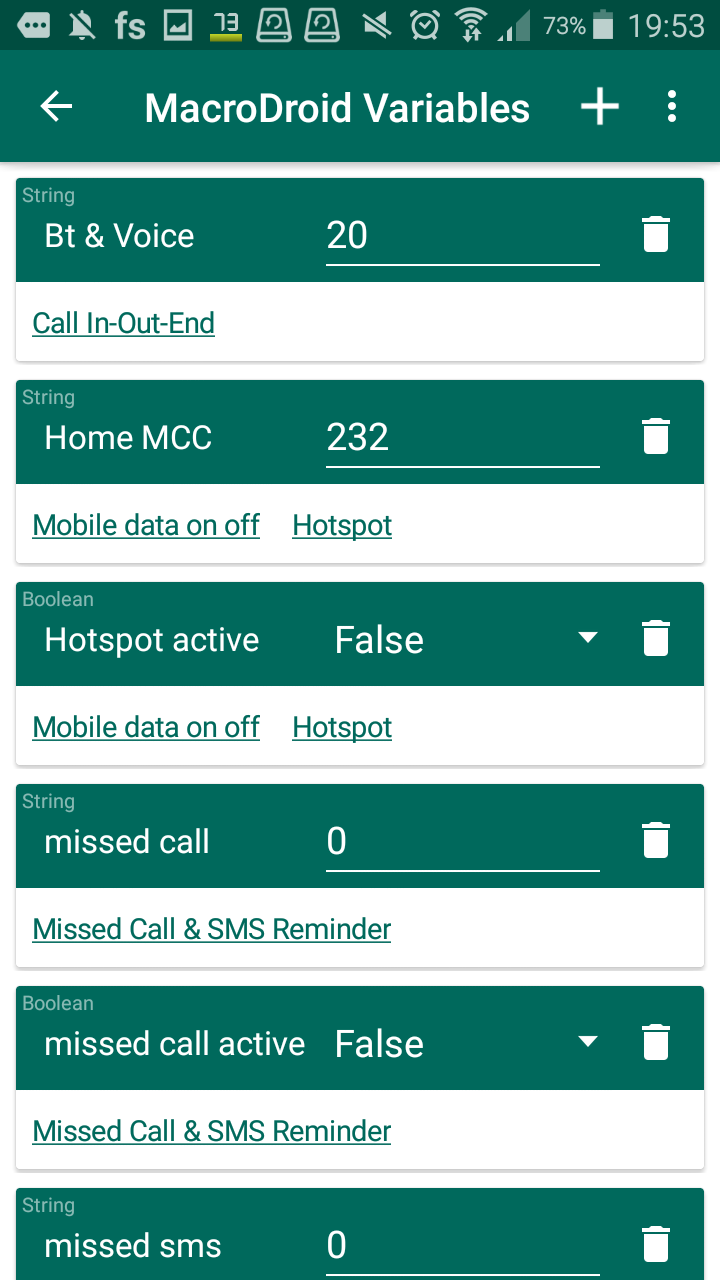
Task: Delete the Home MCC variable
Action: point(656,437)
